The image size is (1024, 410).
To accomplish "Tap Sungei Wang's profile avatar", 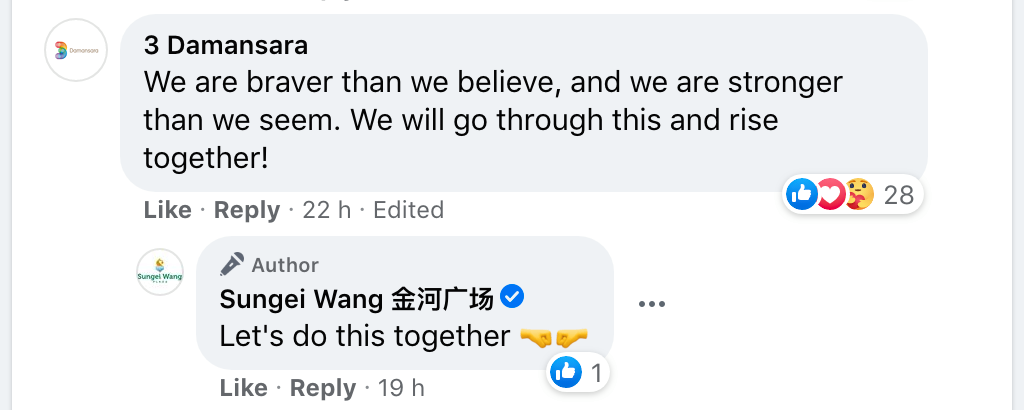I will pos(160,271).
